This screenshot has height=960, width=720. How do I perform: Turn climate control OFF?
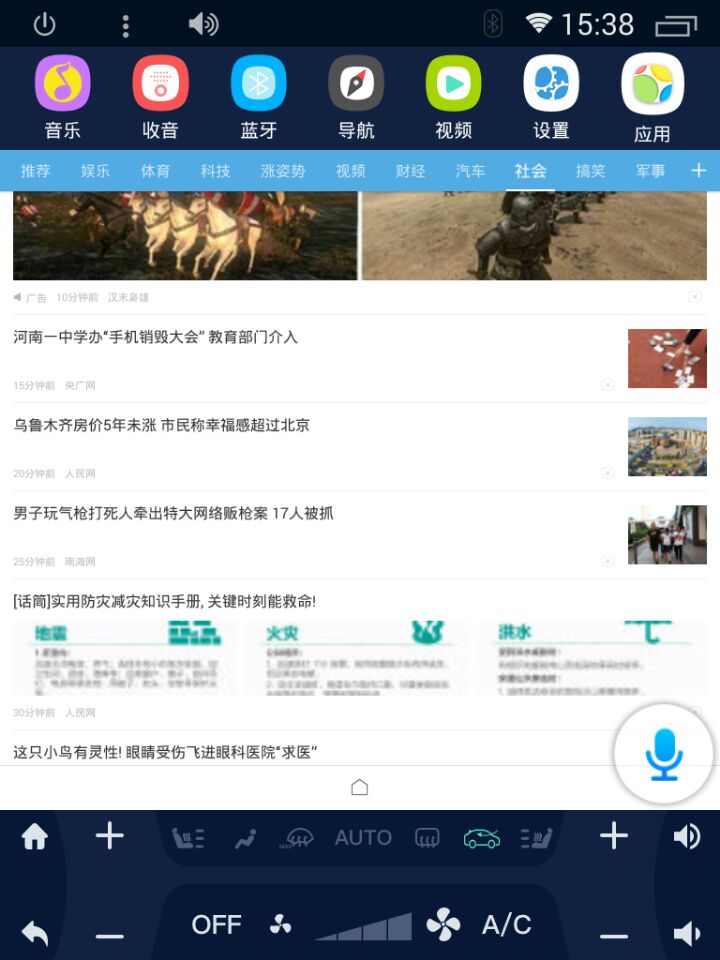click(216, 925)
